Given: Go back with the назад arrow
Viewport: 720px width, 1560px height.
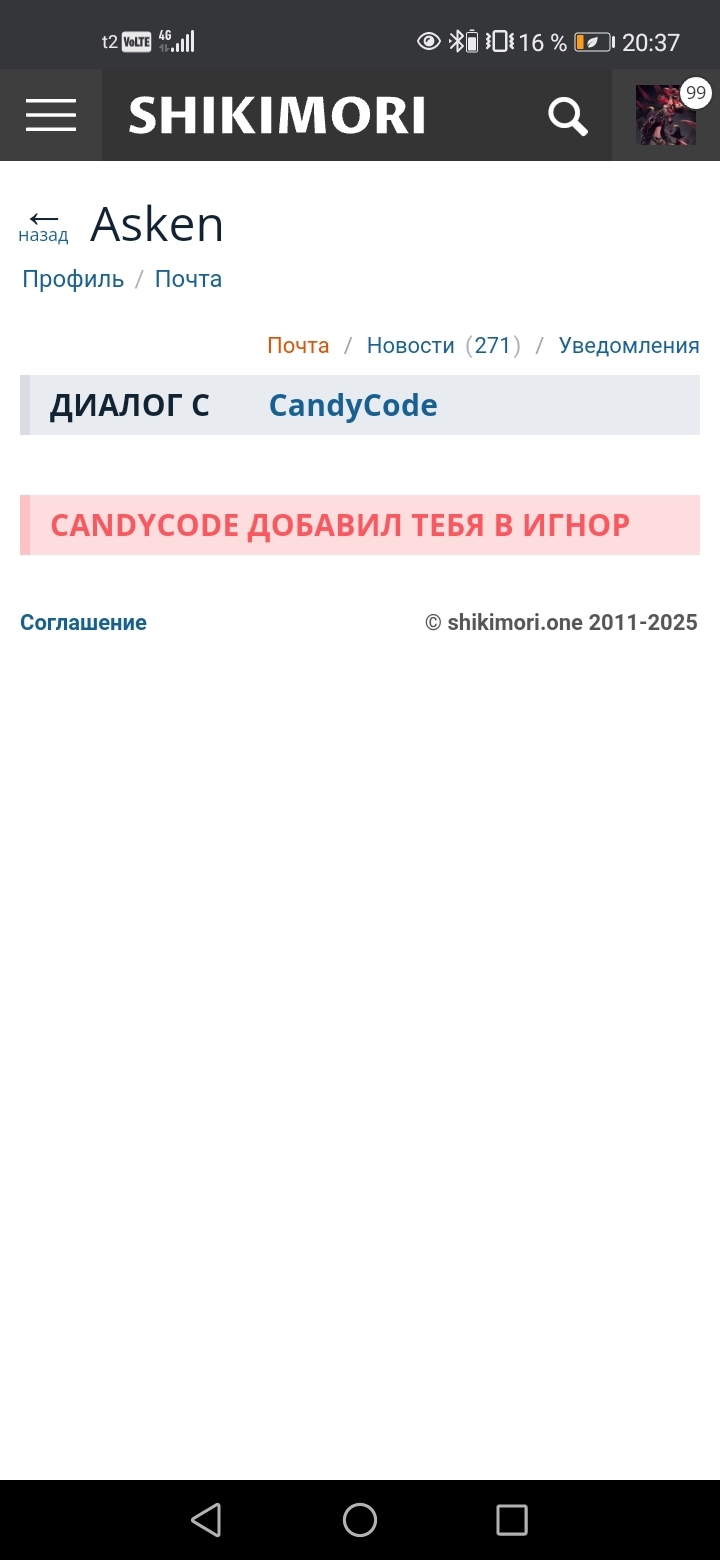Looking at the screenshot, I should [x=44, y=224].
